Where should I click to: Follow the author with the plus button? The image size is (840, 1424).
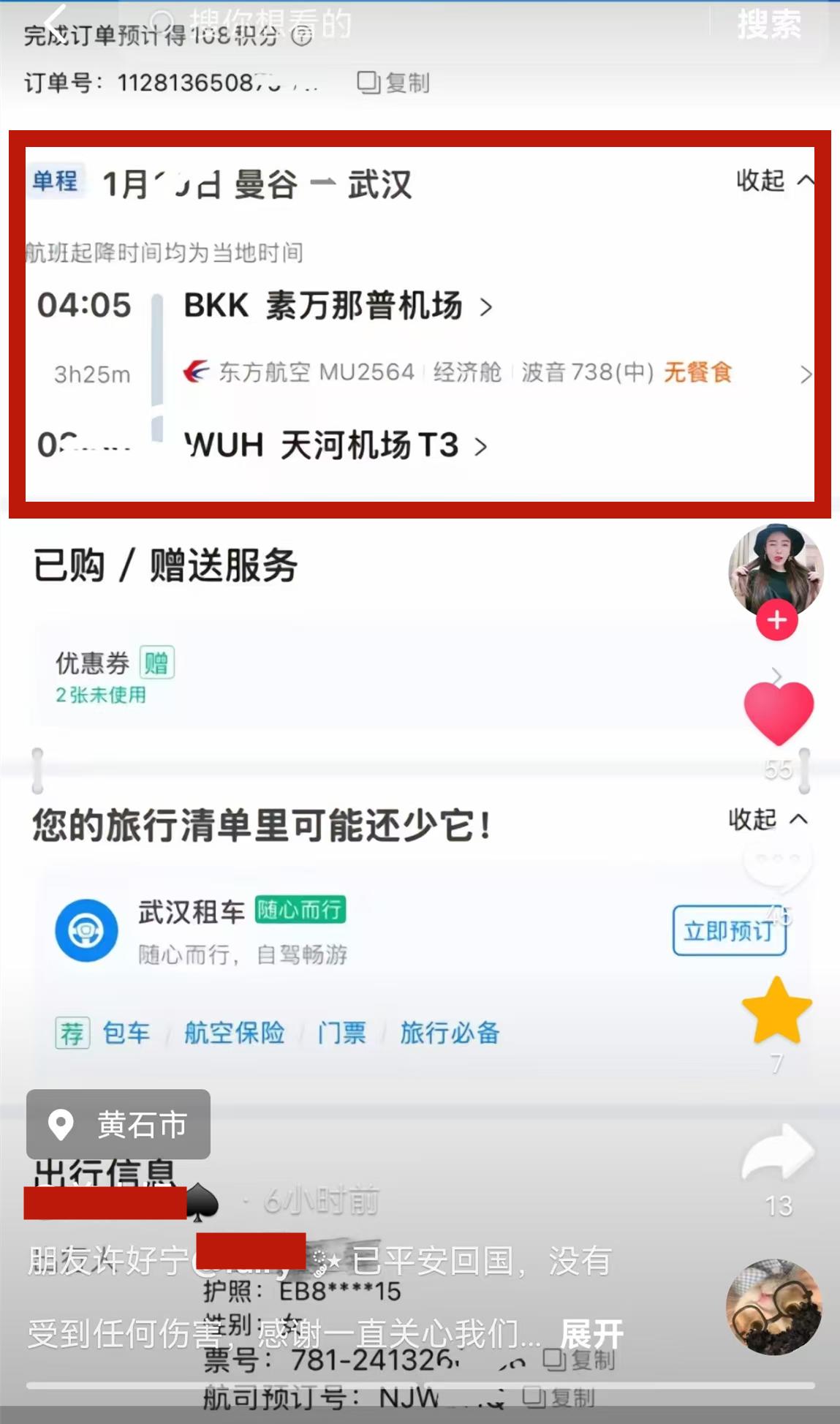tap(776, 621)
